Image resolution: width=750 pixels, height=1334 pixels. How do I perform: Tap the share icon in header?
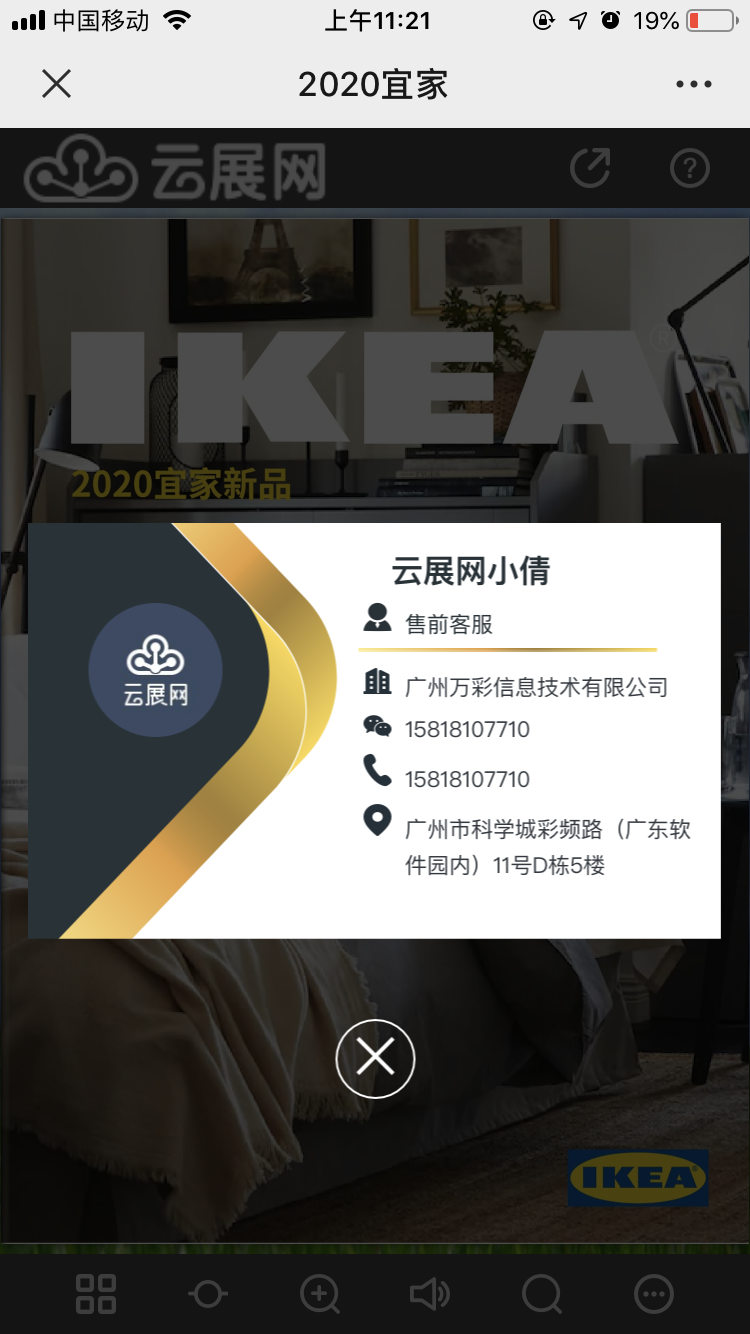[590, 168]
